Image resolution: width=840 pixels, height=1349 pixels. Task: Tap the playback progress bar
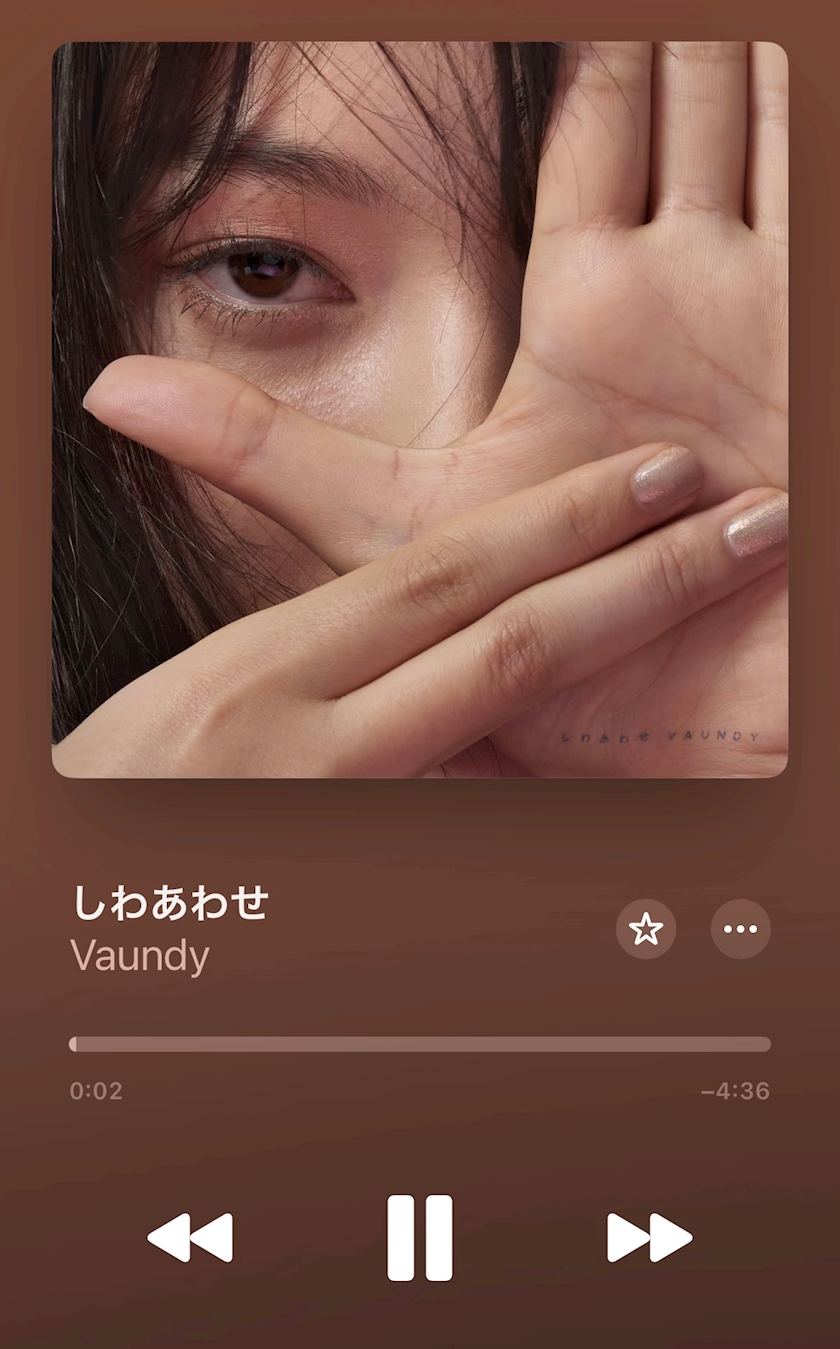pyautogui.click(x=420, y=1044)
